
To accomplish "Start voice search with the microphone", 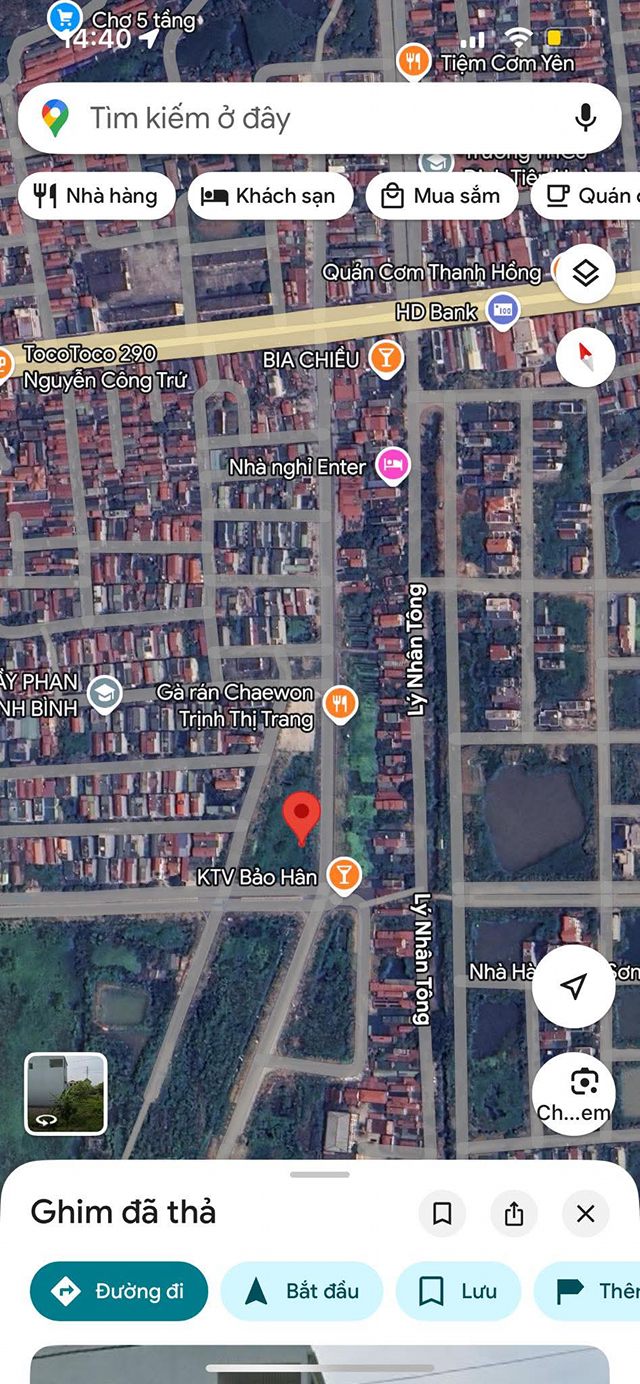I will coord(585,118).
